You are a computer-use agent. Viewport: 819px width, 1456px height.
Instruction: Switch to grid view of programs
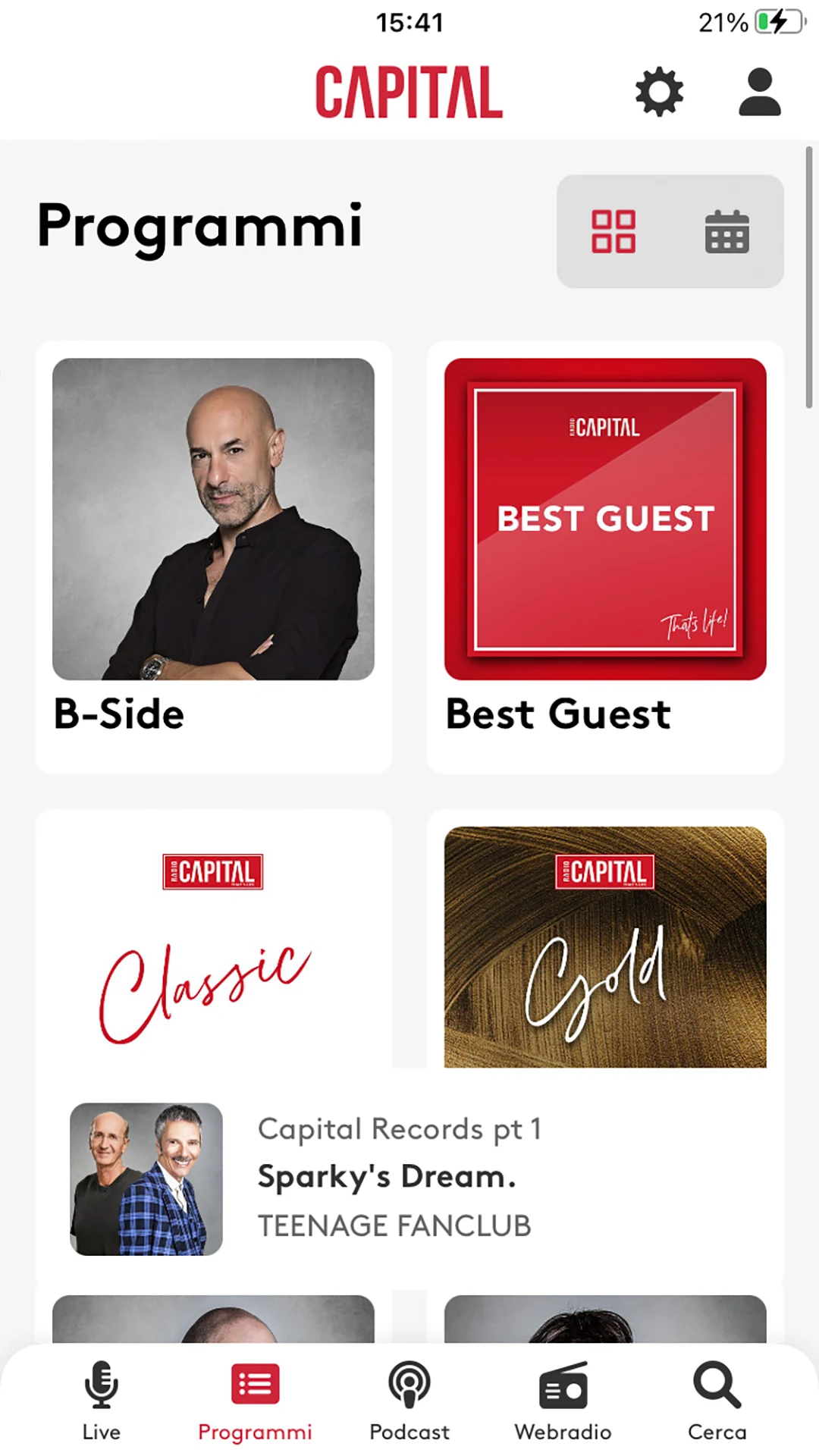coord(613,231)
